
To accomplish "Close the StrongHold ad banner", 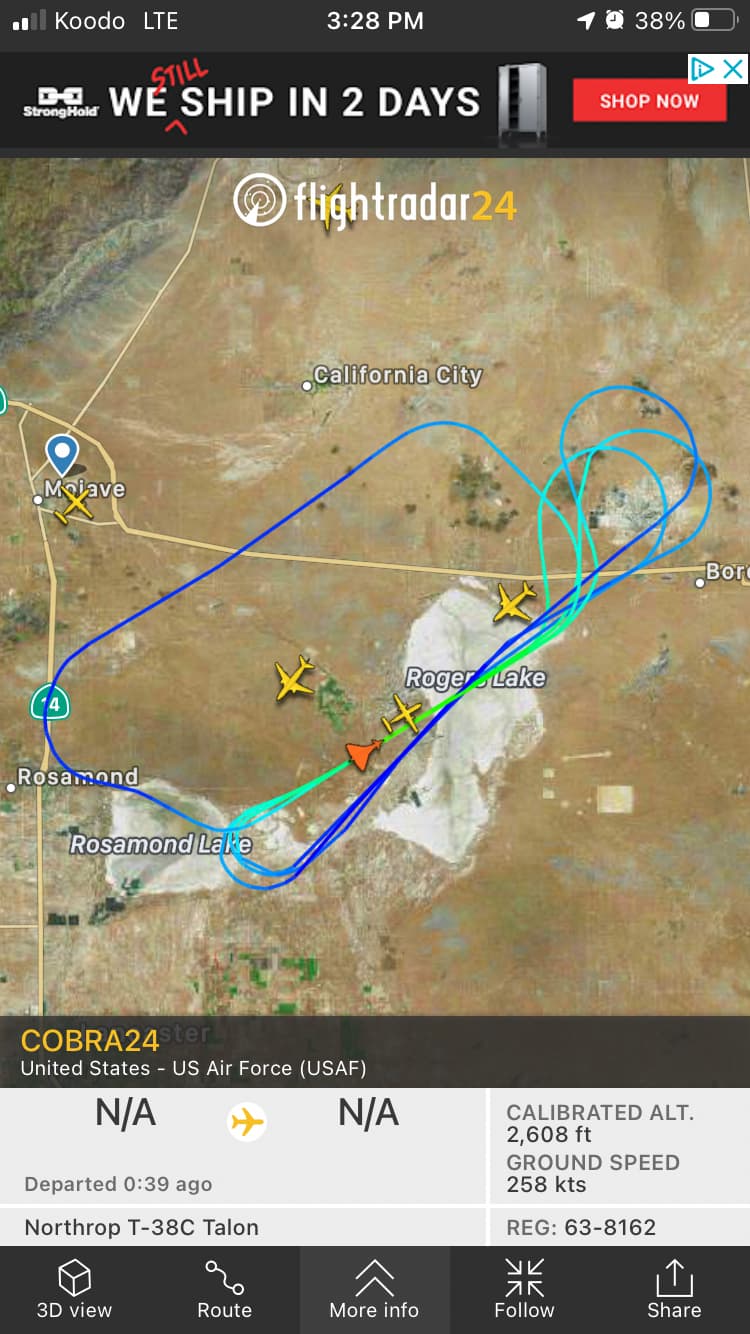I will [x=733, y=69].
